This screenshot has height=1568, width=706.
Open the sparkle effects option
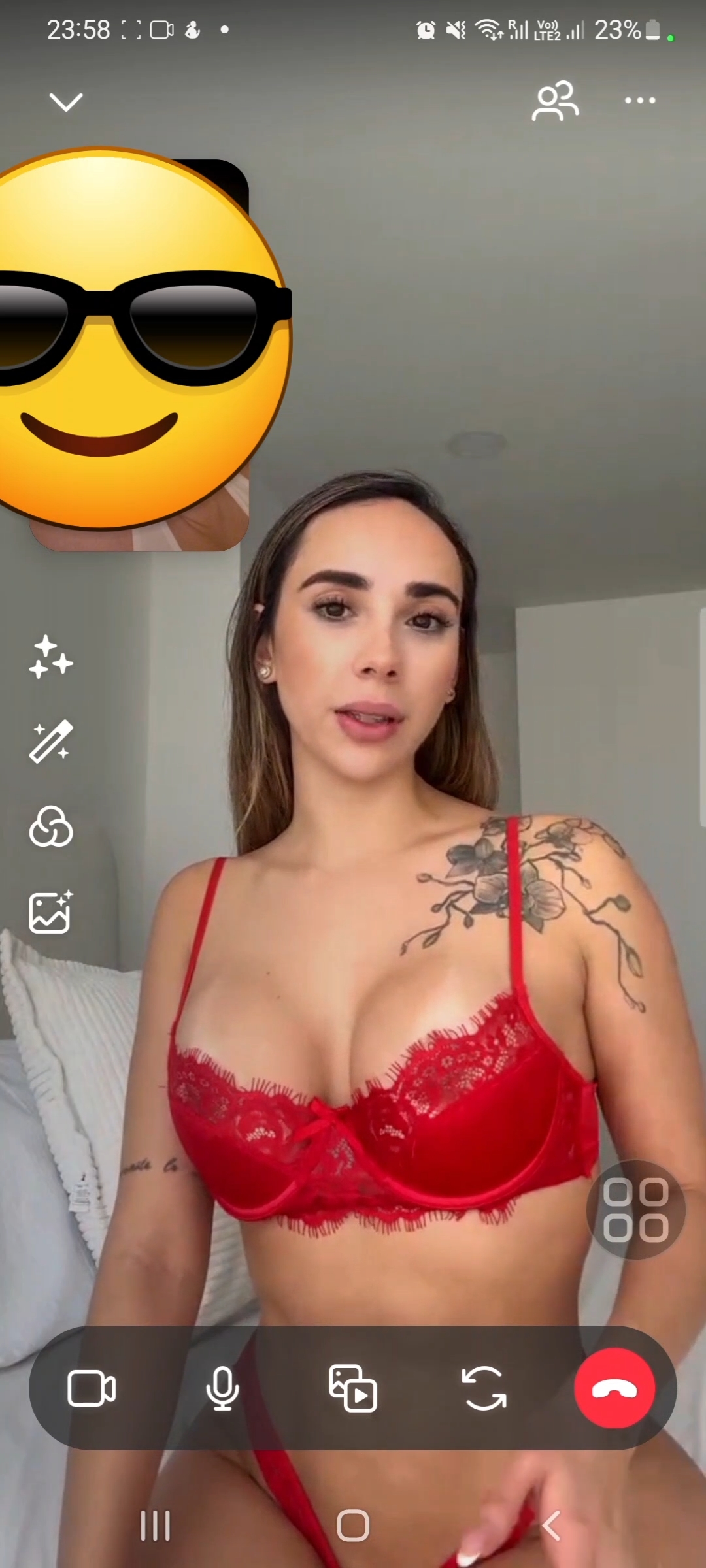(50, 657)
